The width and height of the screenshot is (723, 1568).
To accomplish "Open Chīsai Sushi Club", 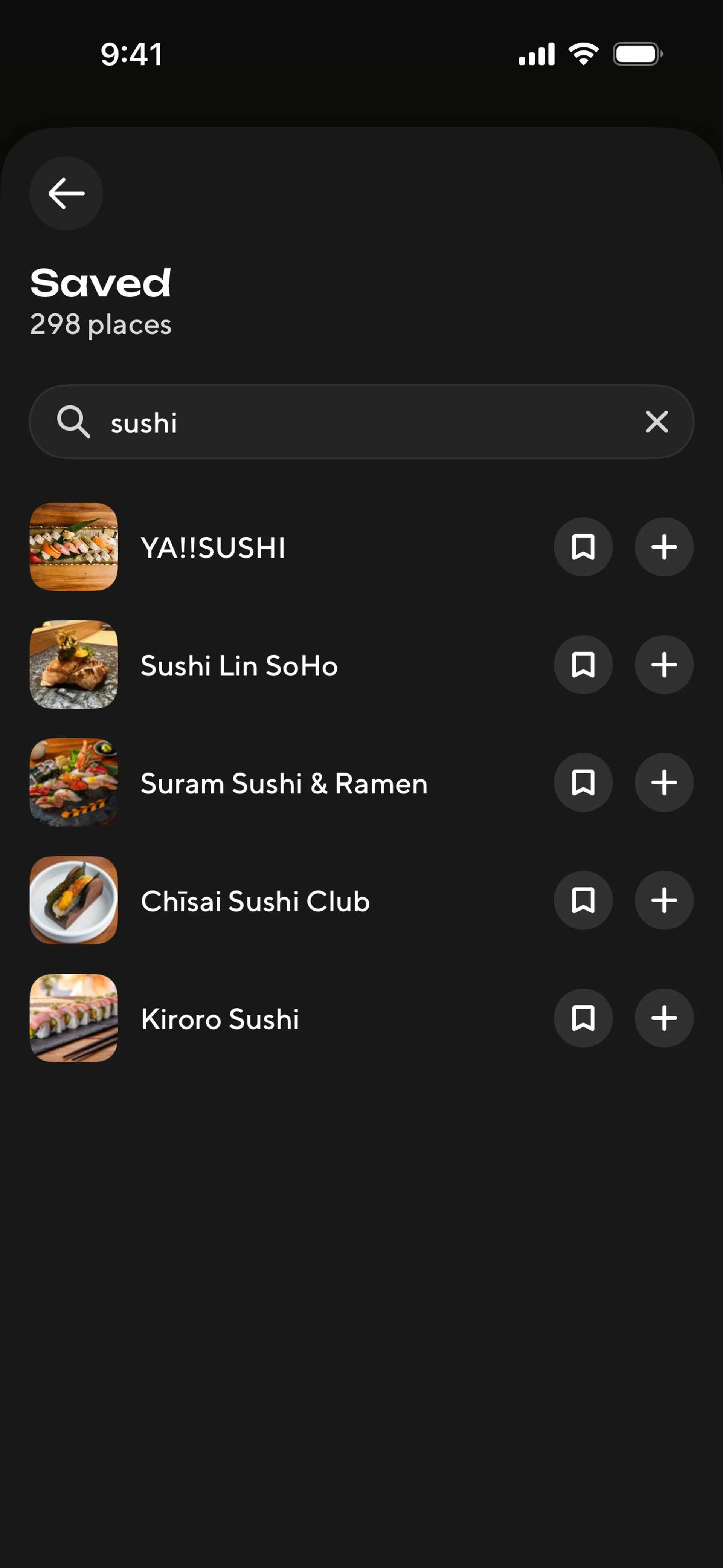I will click(x=255, y=901).
